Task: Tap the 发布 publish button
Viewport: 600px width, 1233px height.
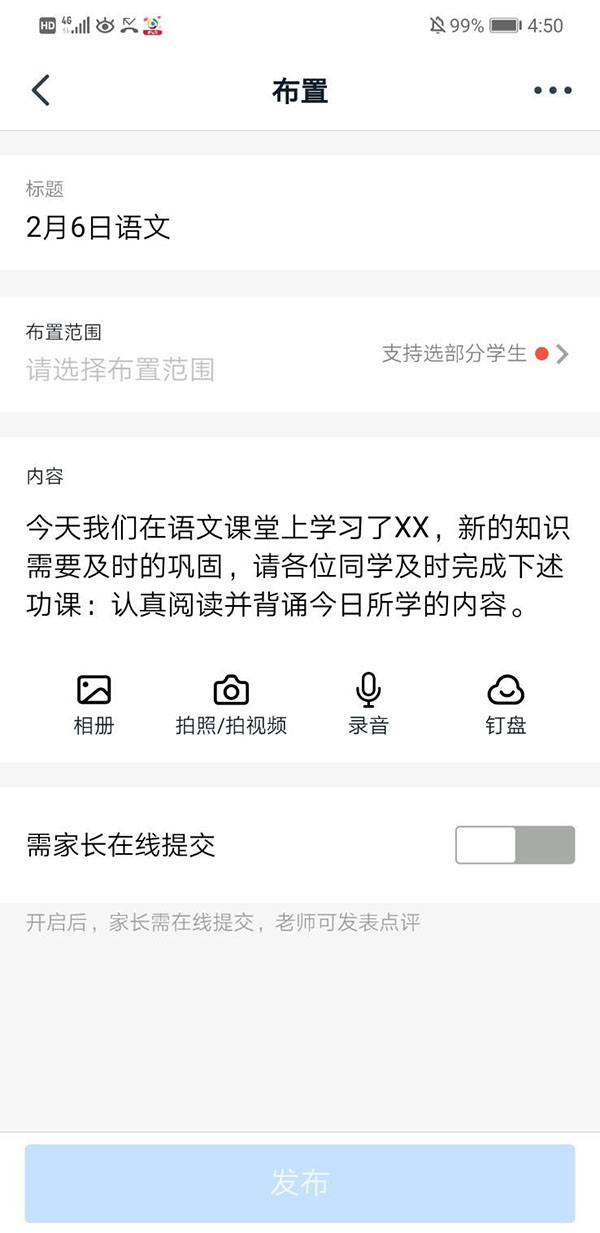Action: (300, 1183)
